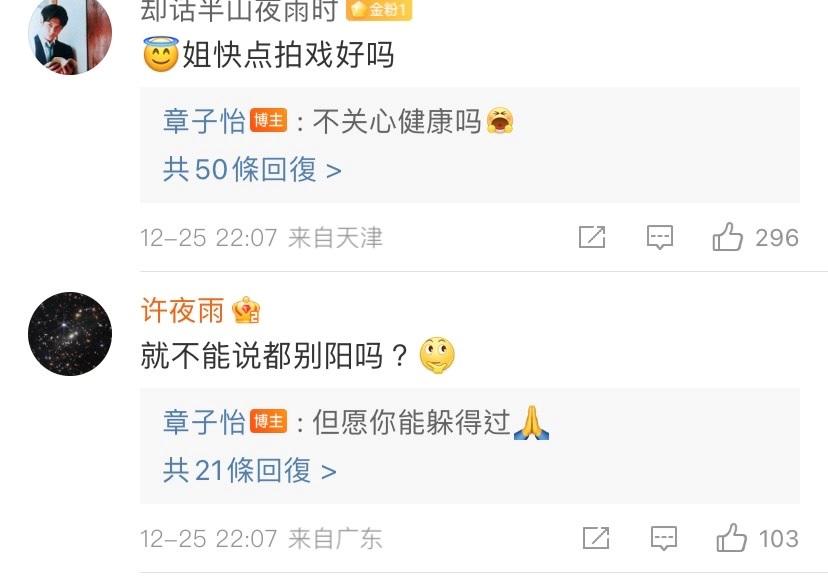Viewport: 828px width, 581px height.
Task: Repost the comment 就不能说都别阳吗
Action: click(595, 539)
